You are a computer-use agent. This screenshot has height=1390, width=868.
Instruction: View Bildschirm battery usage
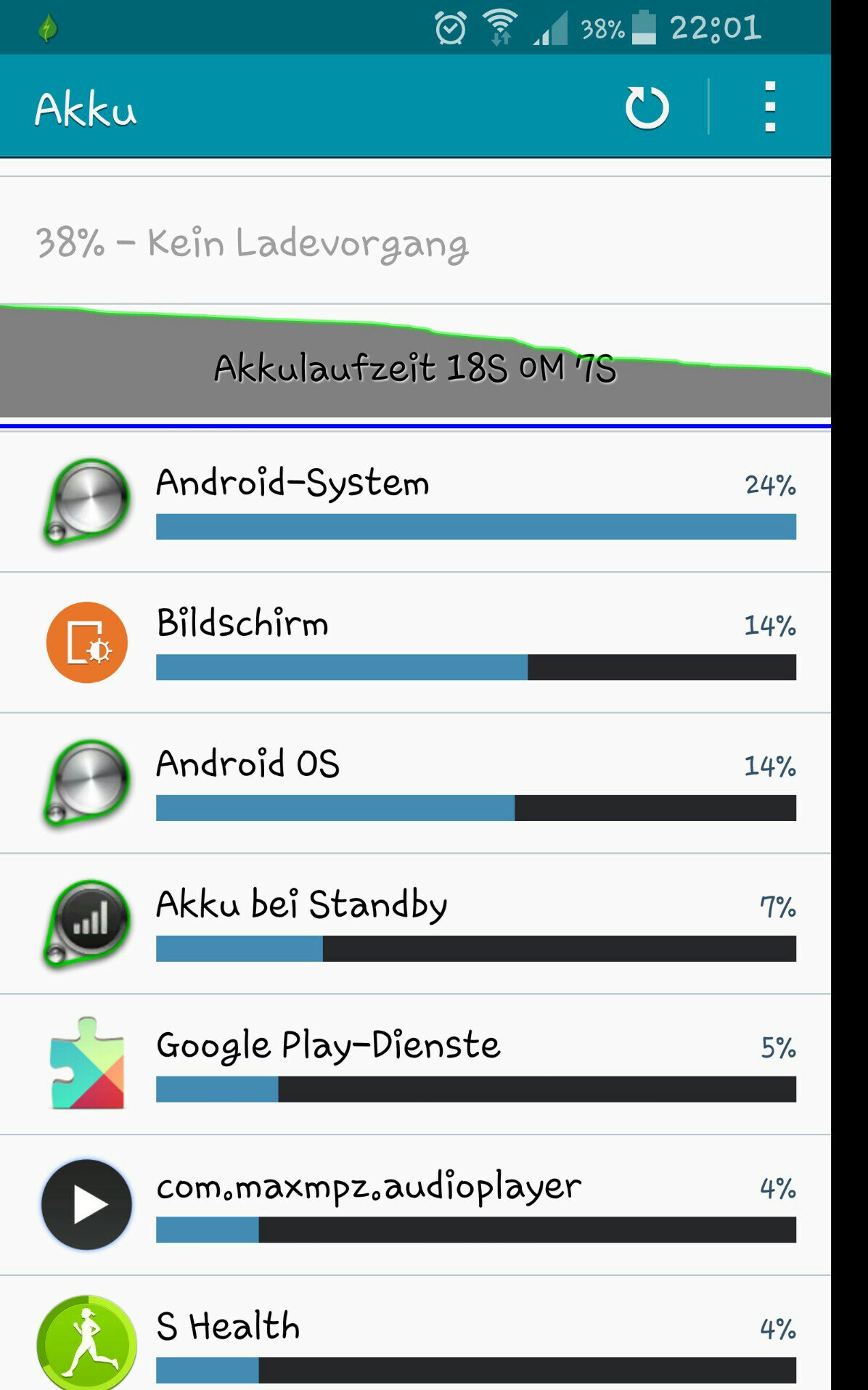(x=415, y=642)
